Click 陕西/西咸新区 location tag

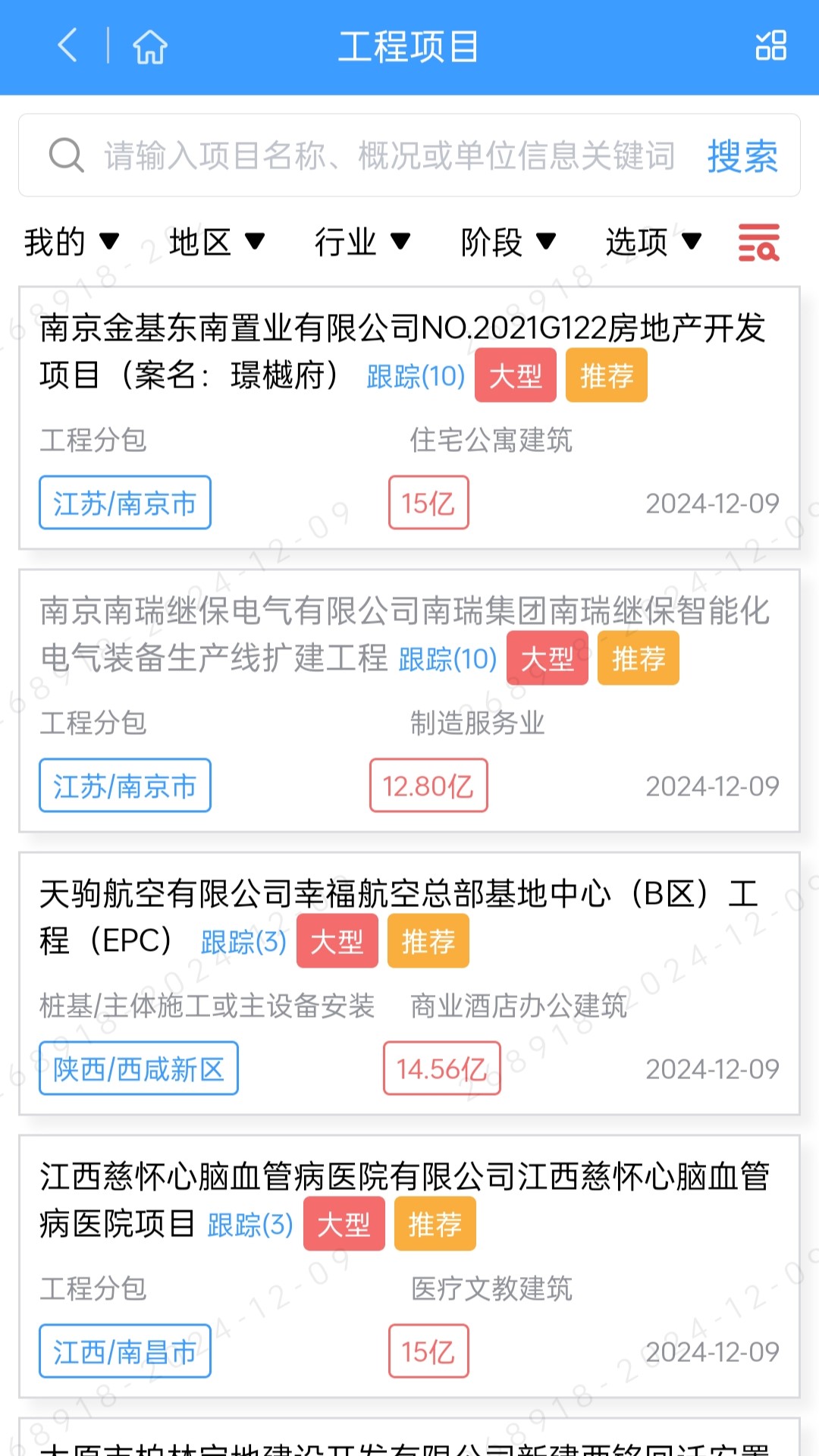[139, 1069]
